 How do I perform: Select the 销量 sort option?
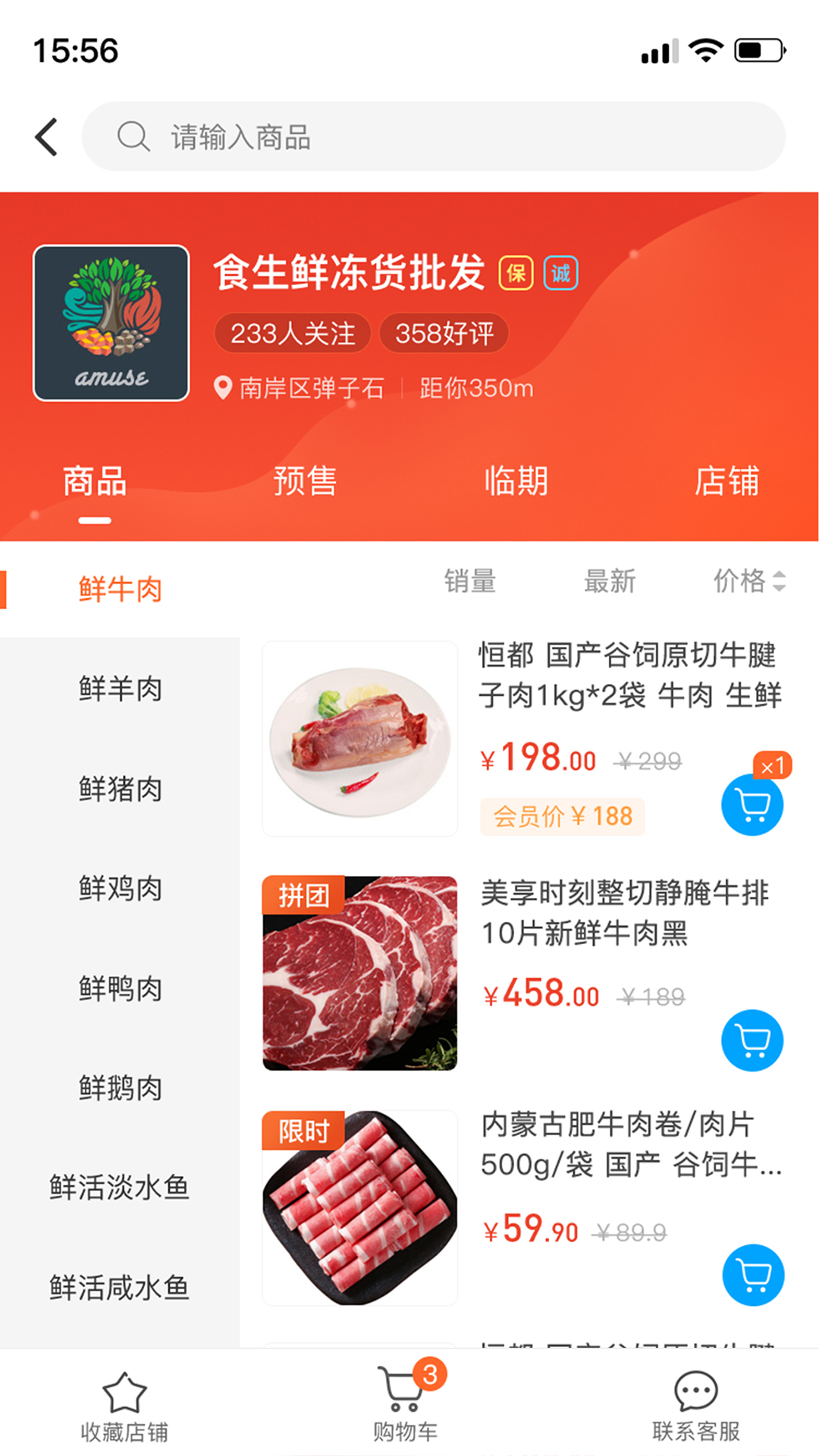point(470,582)
